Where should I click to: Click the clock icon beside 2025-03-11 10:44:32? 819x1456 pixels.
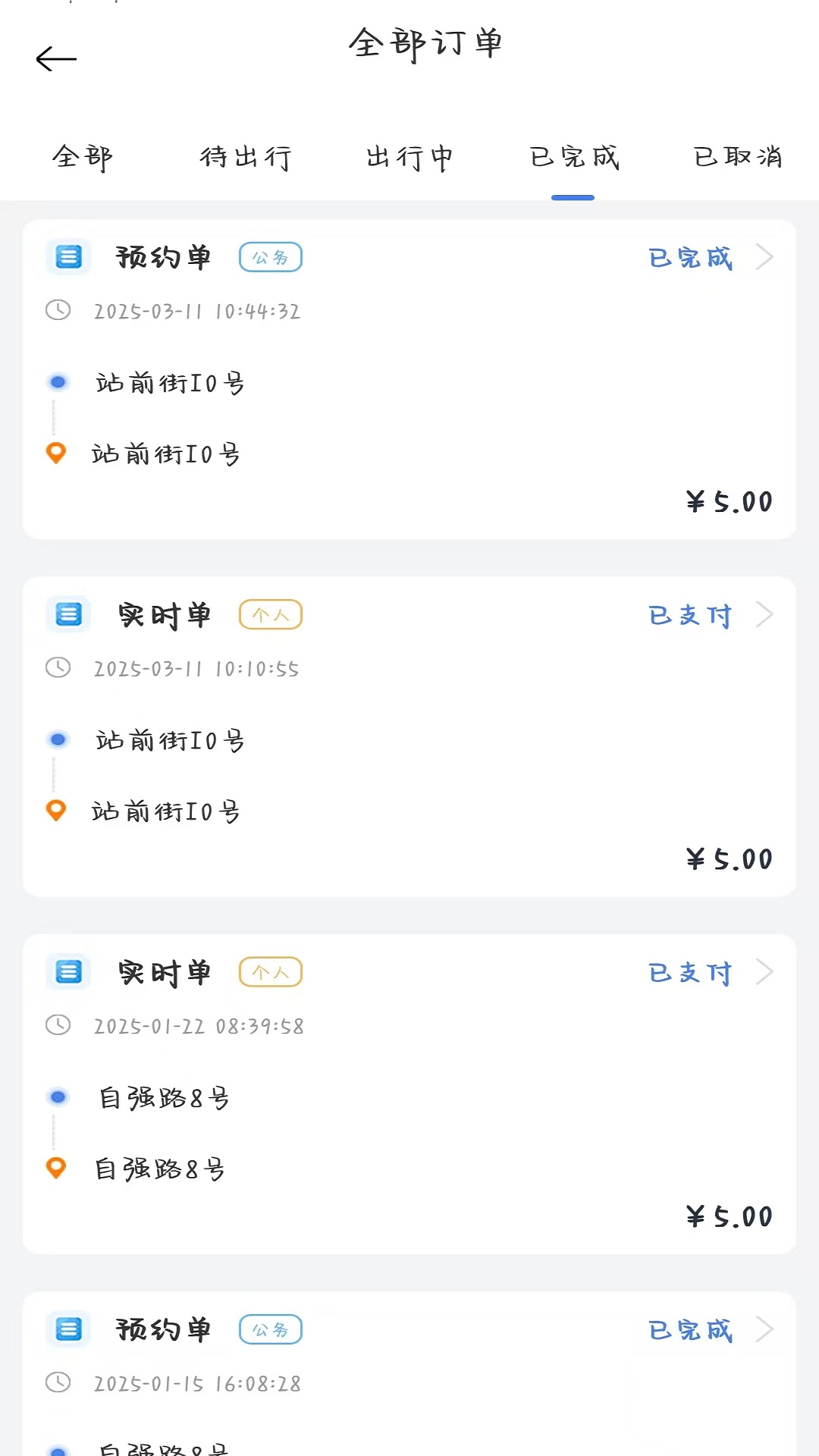click(58, 311)
